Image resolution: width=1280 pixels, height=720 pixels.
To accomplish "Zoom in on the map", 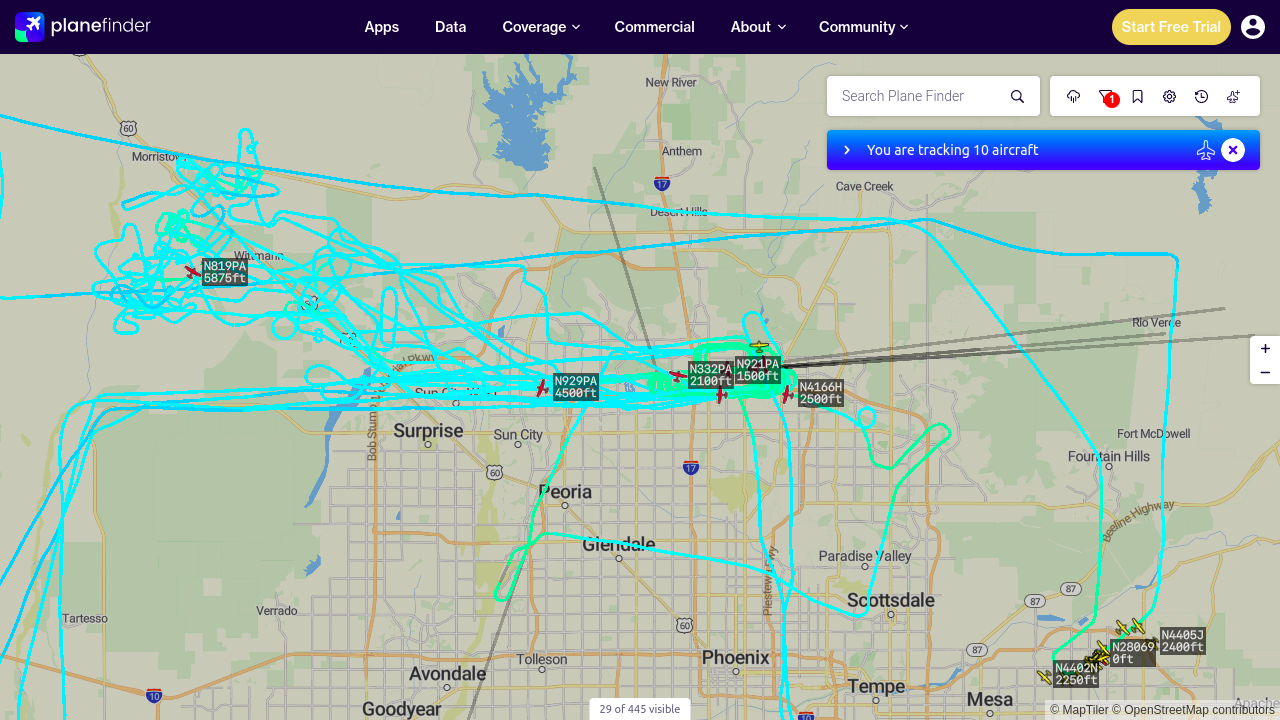I will click(x=1265, y=349).
